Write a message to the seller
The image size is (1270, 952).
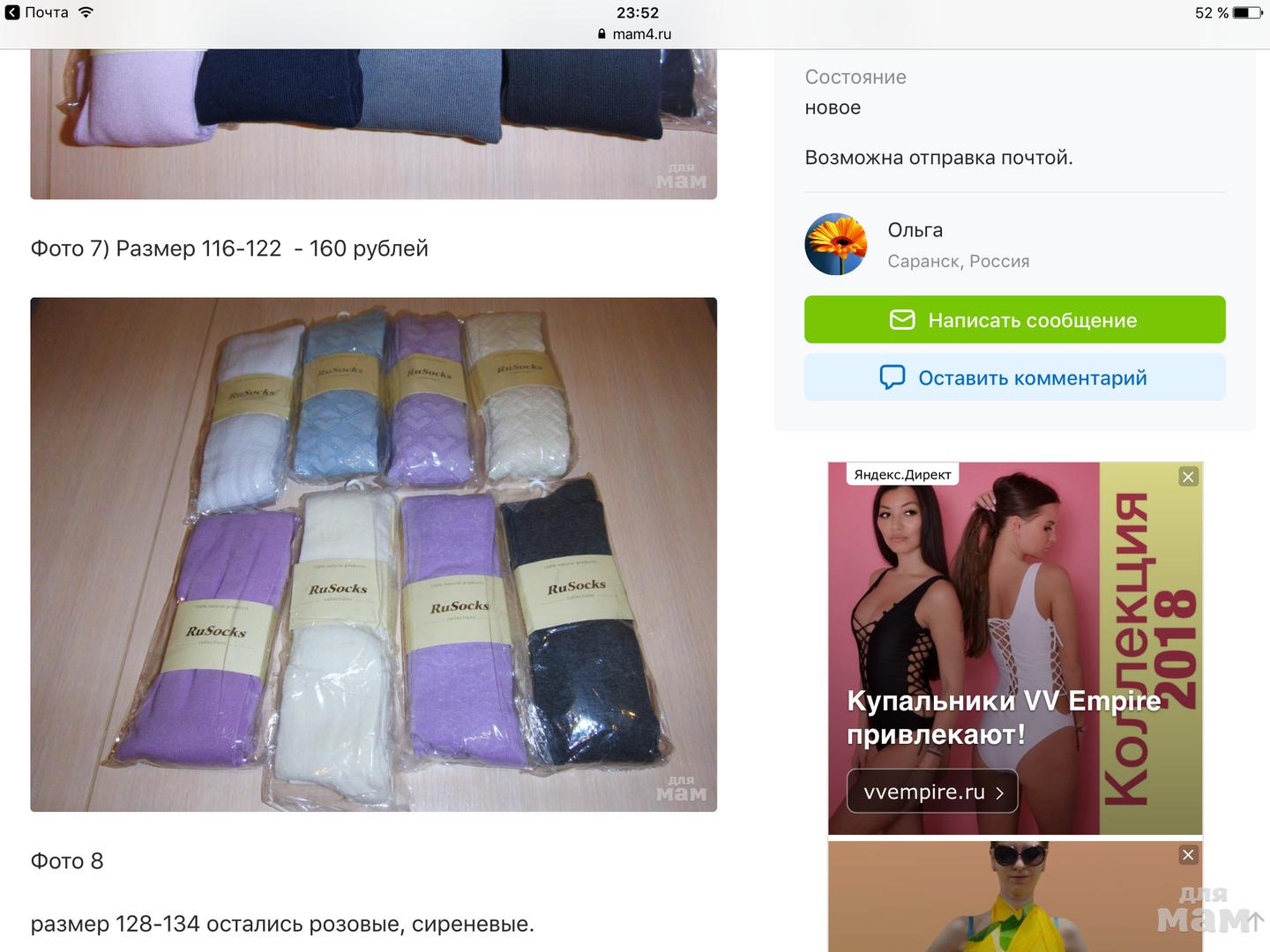coord(1014,320)
